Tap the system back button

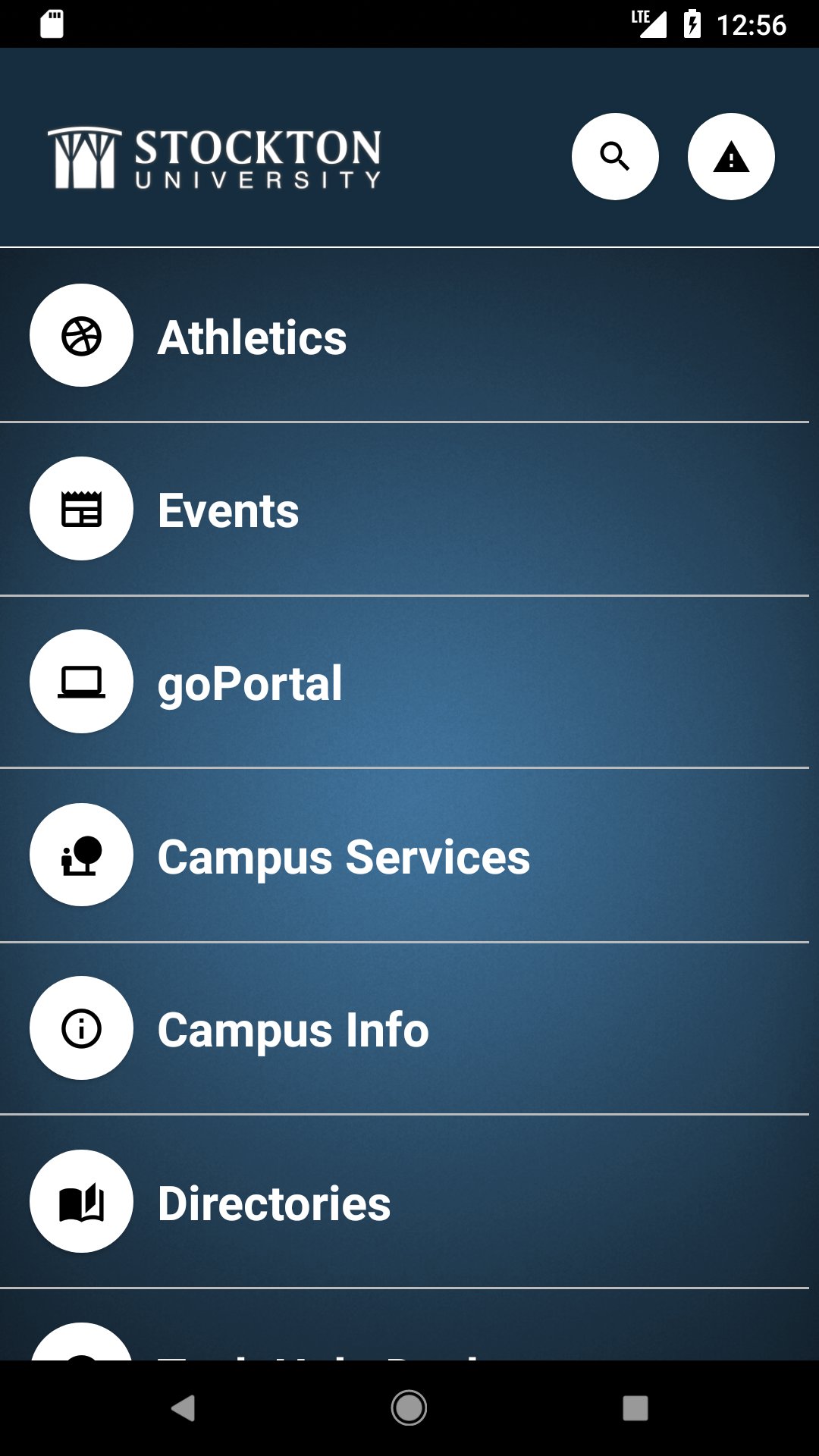(x=183, y=1408)
